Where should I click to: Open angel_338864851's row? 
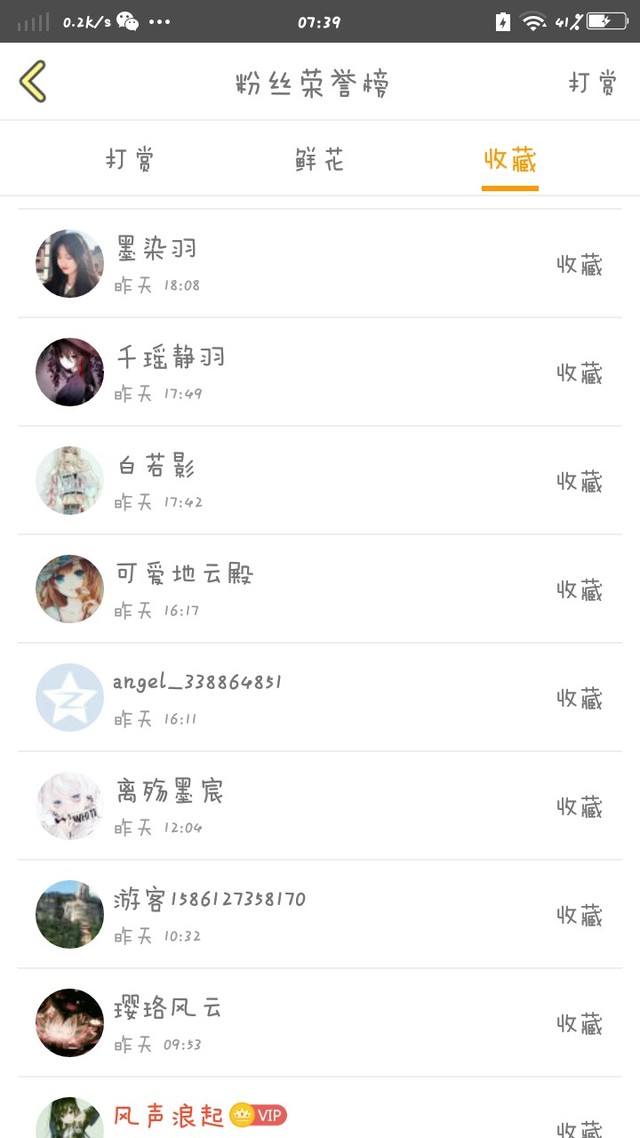point(320,697)
